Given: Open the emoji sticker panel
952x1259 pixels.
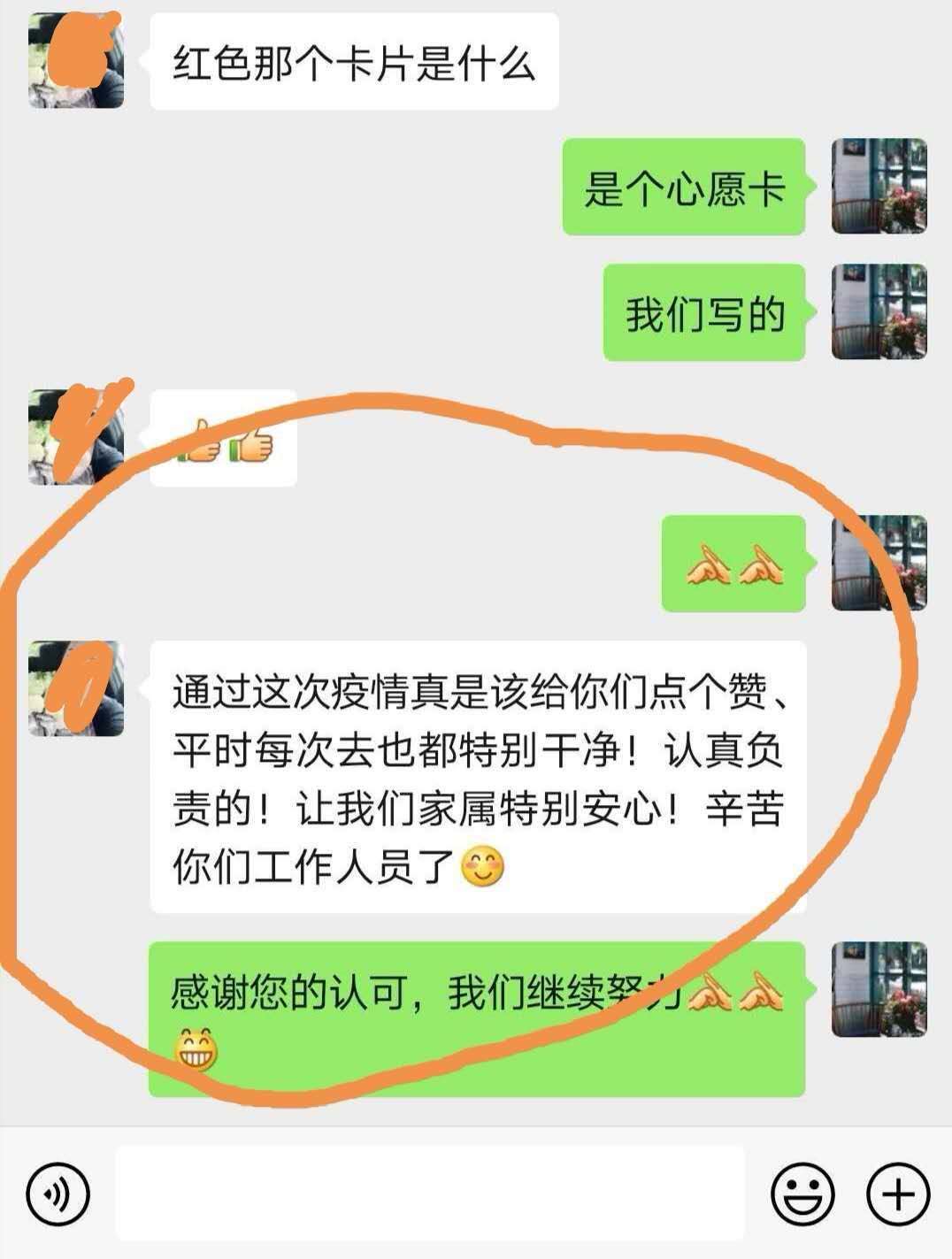Looking at the screenshot, I should [802, 1194].
